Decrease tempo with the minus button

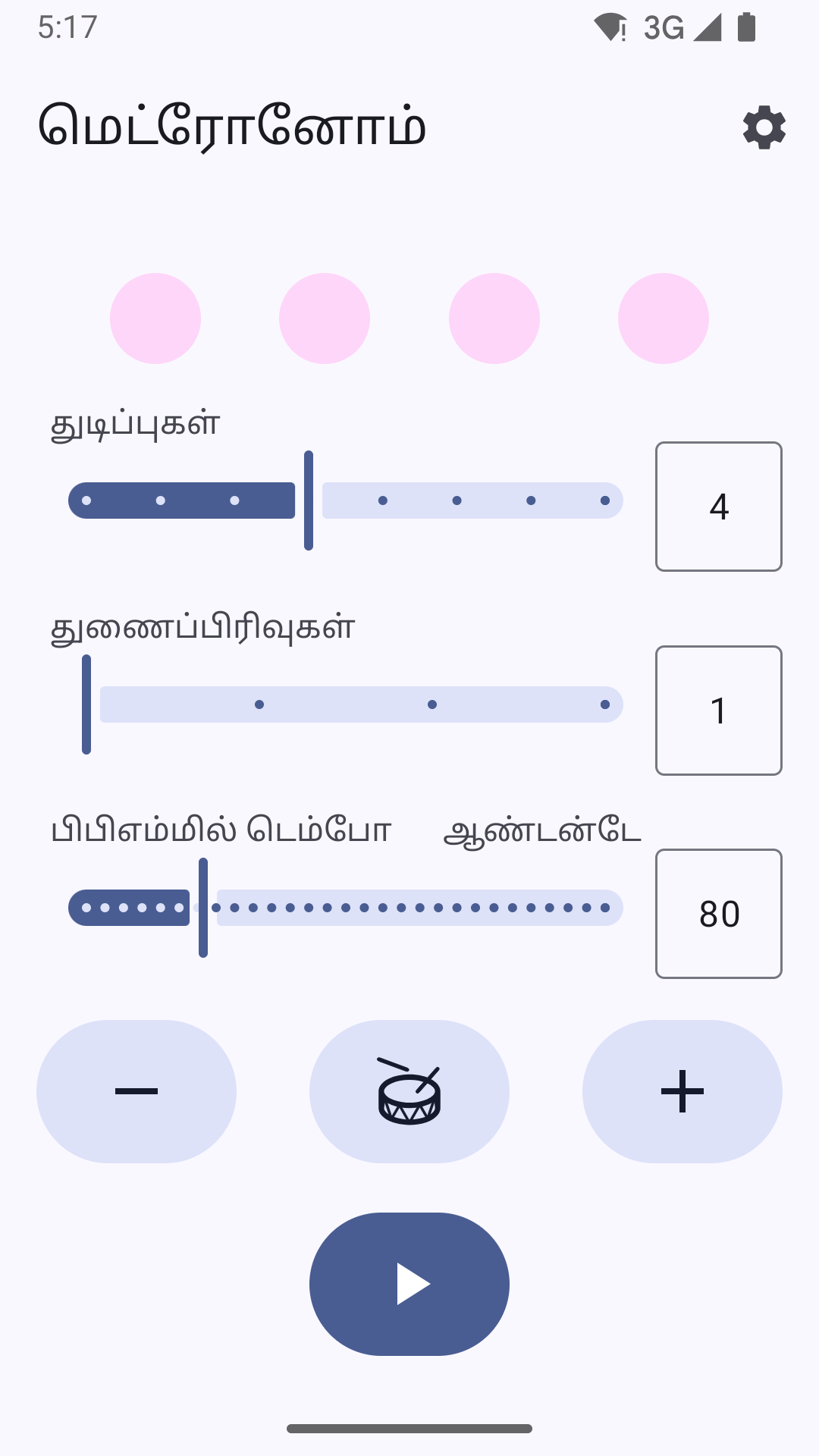[x=136, y=1091]
